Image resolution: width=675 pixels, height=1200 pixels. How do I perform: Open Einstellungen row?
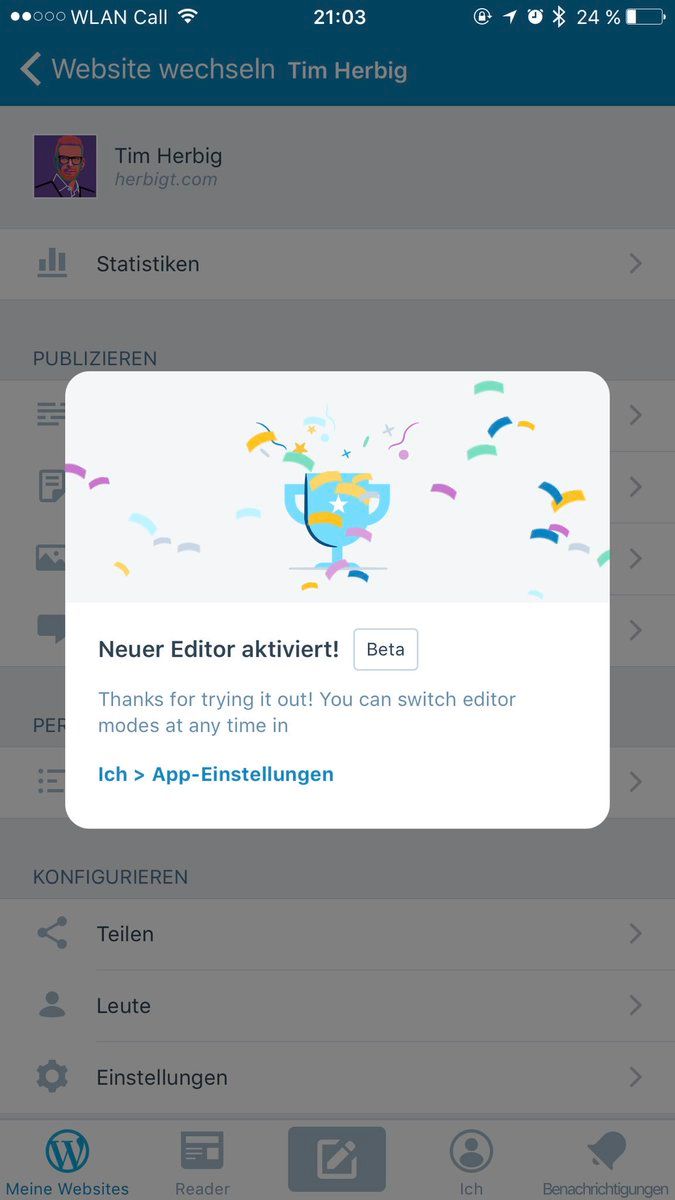pyautogui.click(x=337, y=1078)
